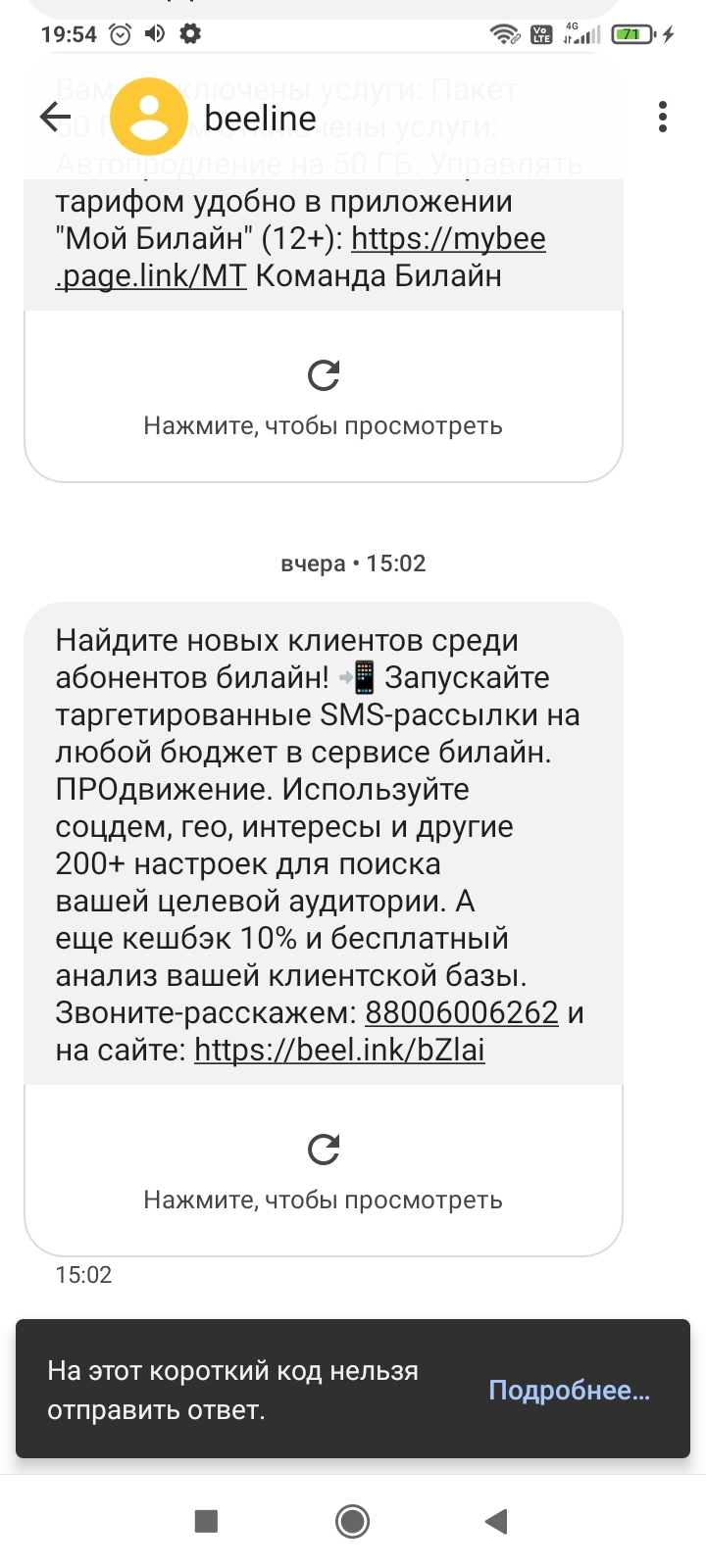Screen dimensions: 706x1568
Task: Open the https://beel.ink/bZlai link
Action: click(x=339, y=1050)
